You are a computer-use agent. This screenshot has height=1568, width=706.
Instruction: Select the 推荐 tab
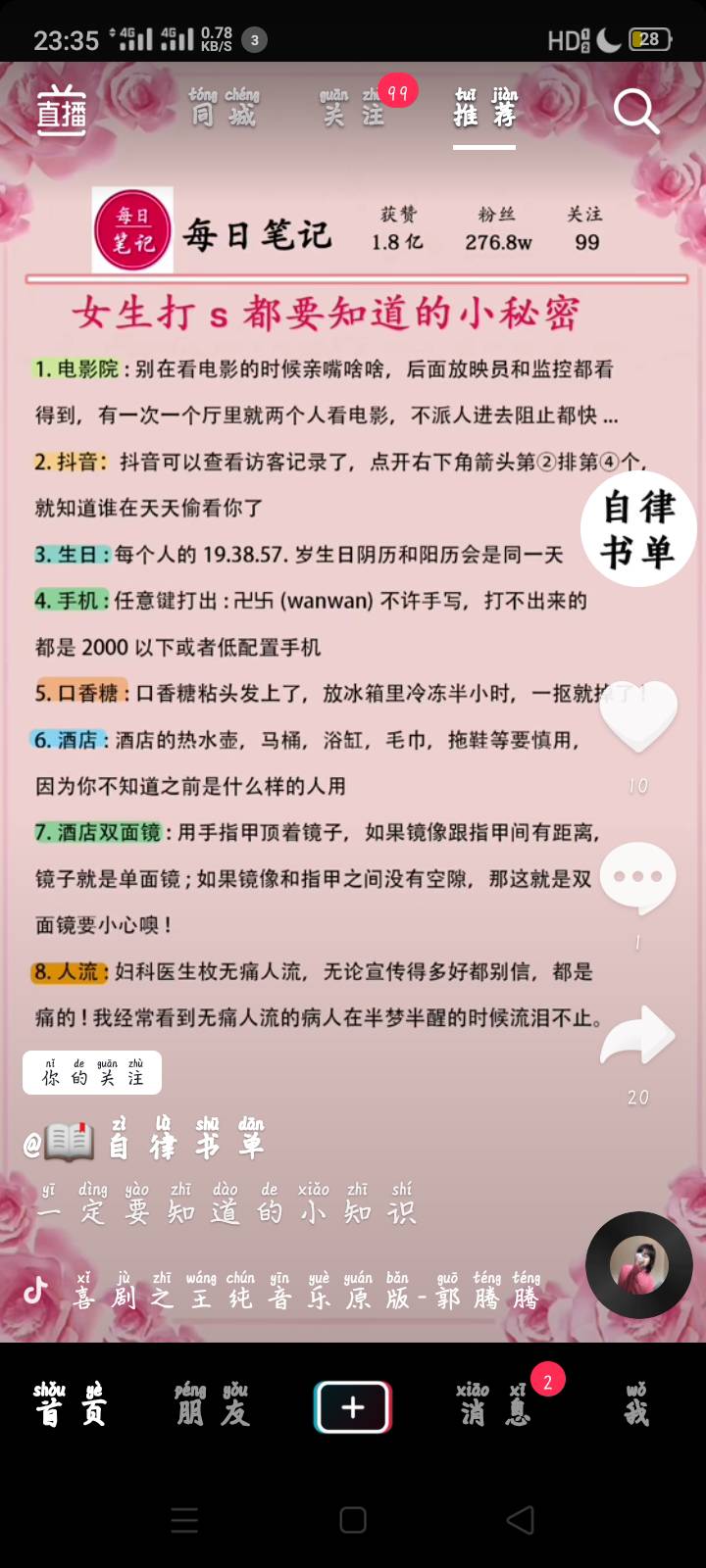tap(484, 110)
